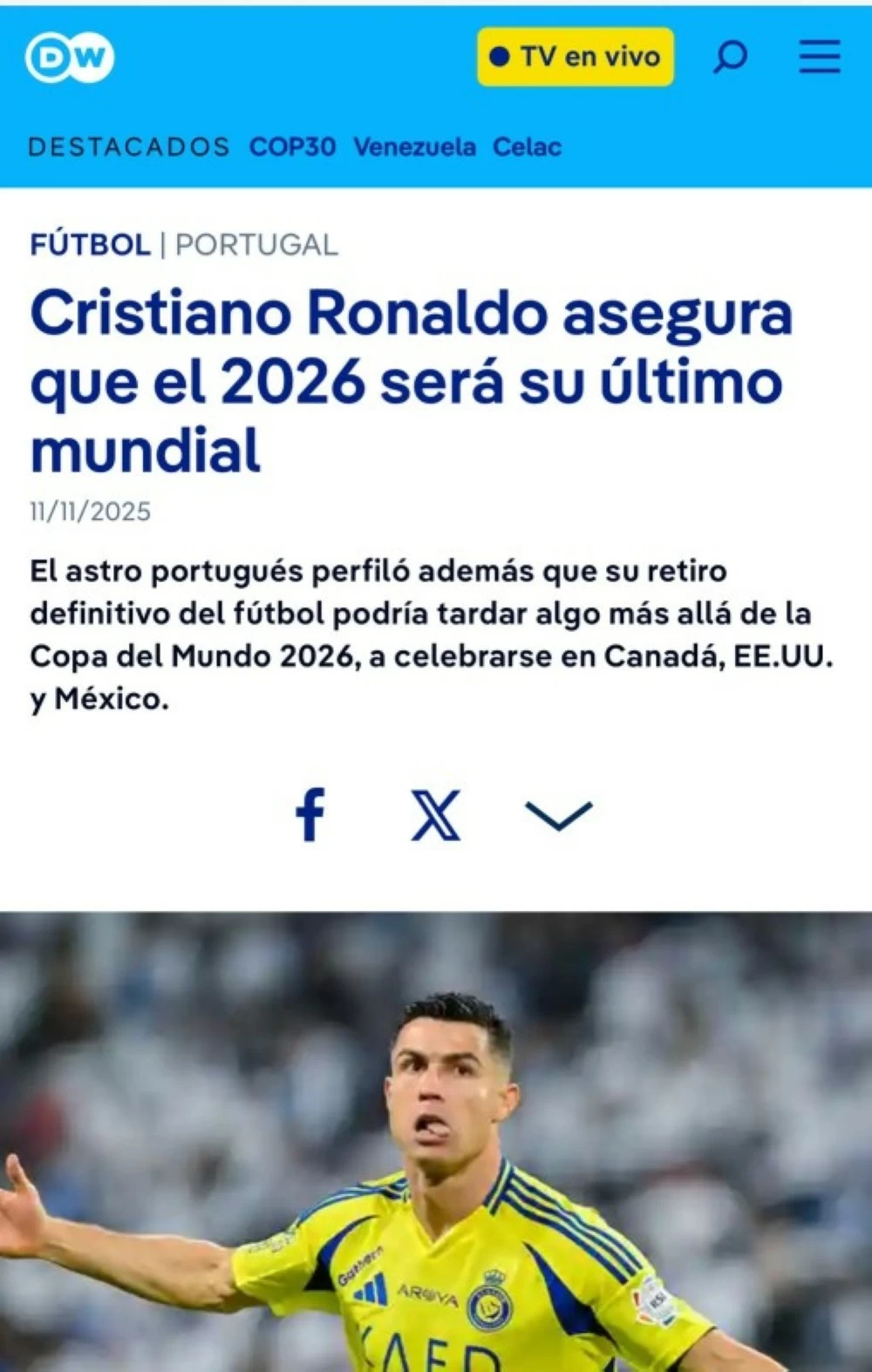The width and height of the screenshot is (872, 1372).
Task: Open the FÚTBOL section link
Action: [x=90, y=245]
